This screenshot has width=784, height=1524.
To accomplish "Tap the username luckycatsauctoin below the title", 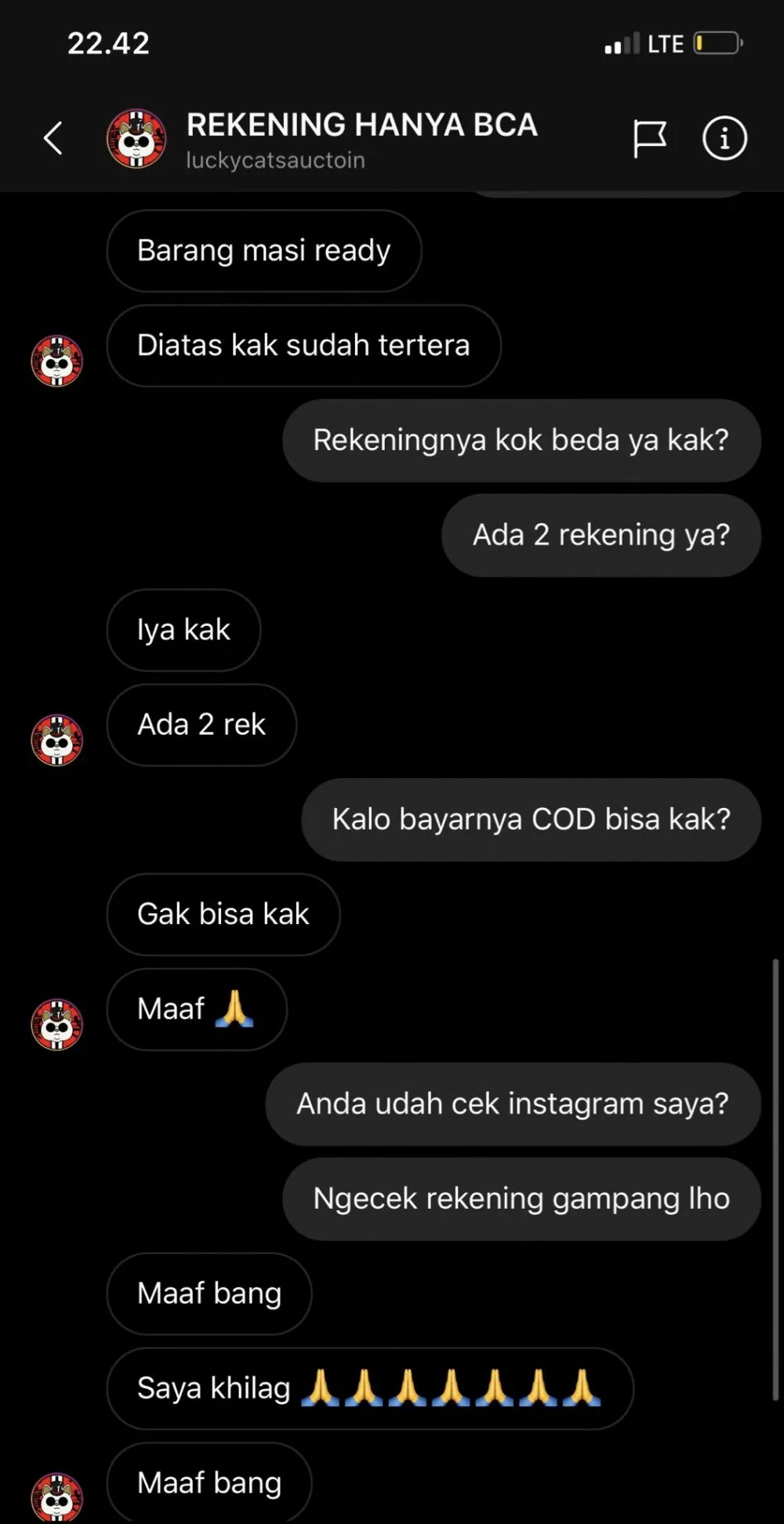I will [x=274, y=160].
